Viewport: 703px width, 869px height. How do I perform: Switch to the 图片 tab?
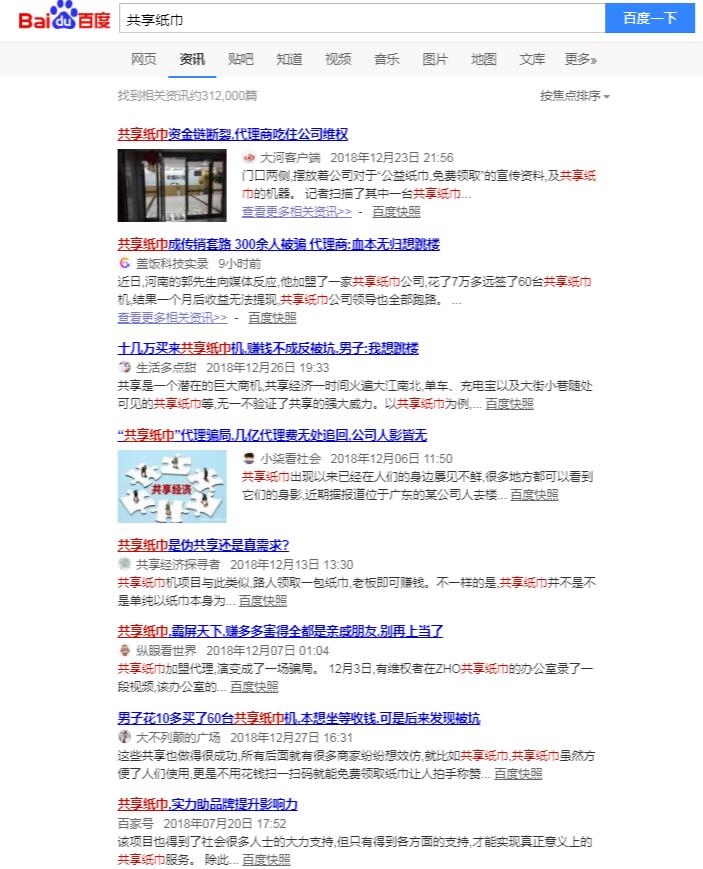[x=435, y=59]
